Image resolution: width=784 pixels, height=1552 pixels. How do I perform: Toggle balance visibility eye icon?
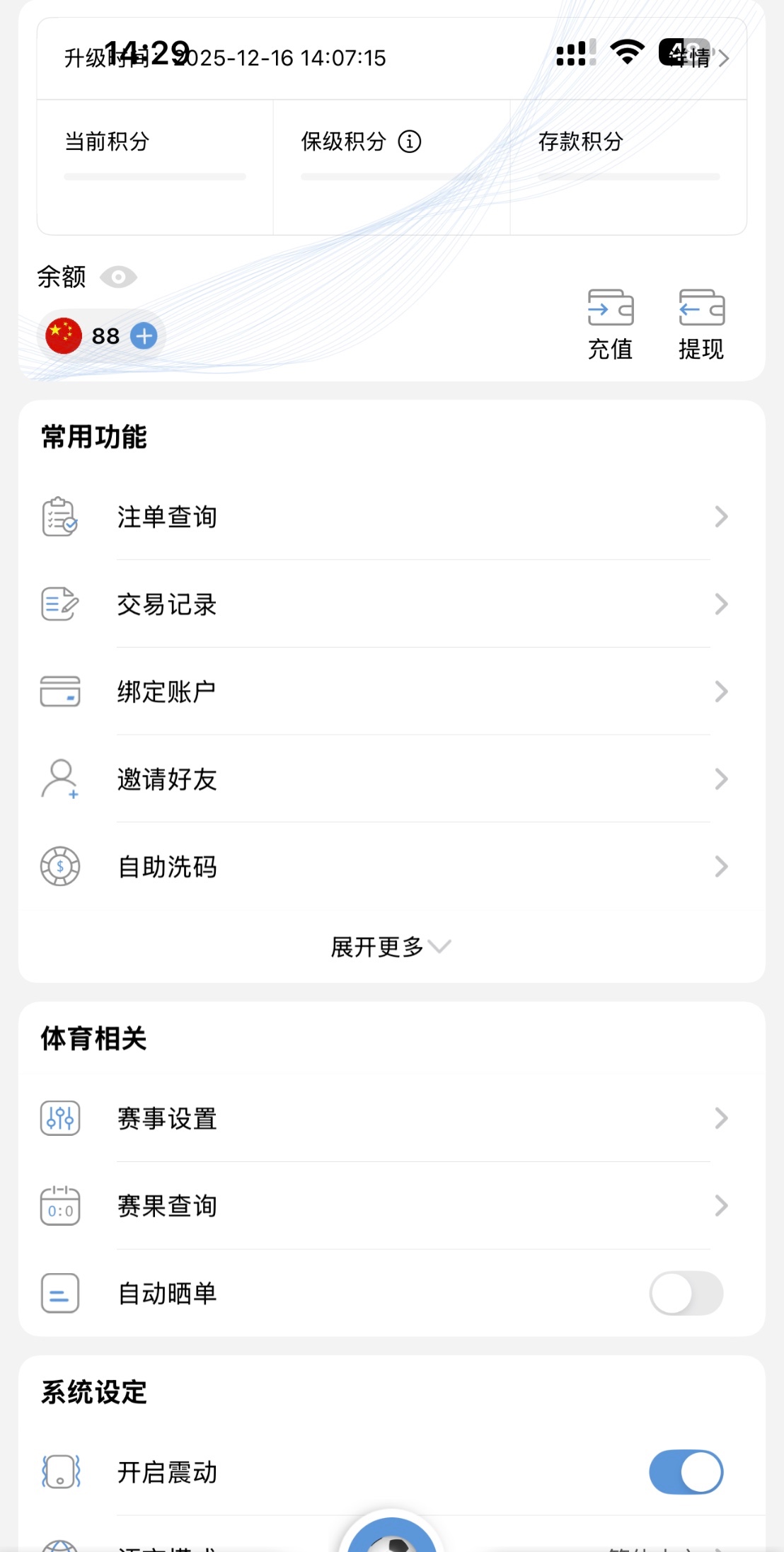[118, 277]
